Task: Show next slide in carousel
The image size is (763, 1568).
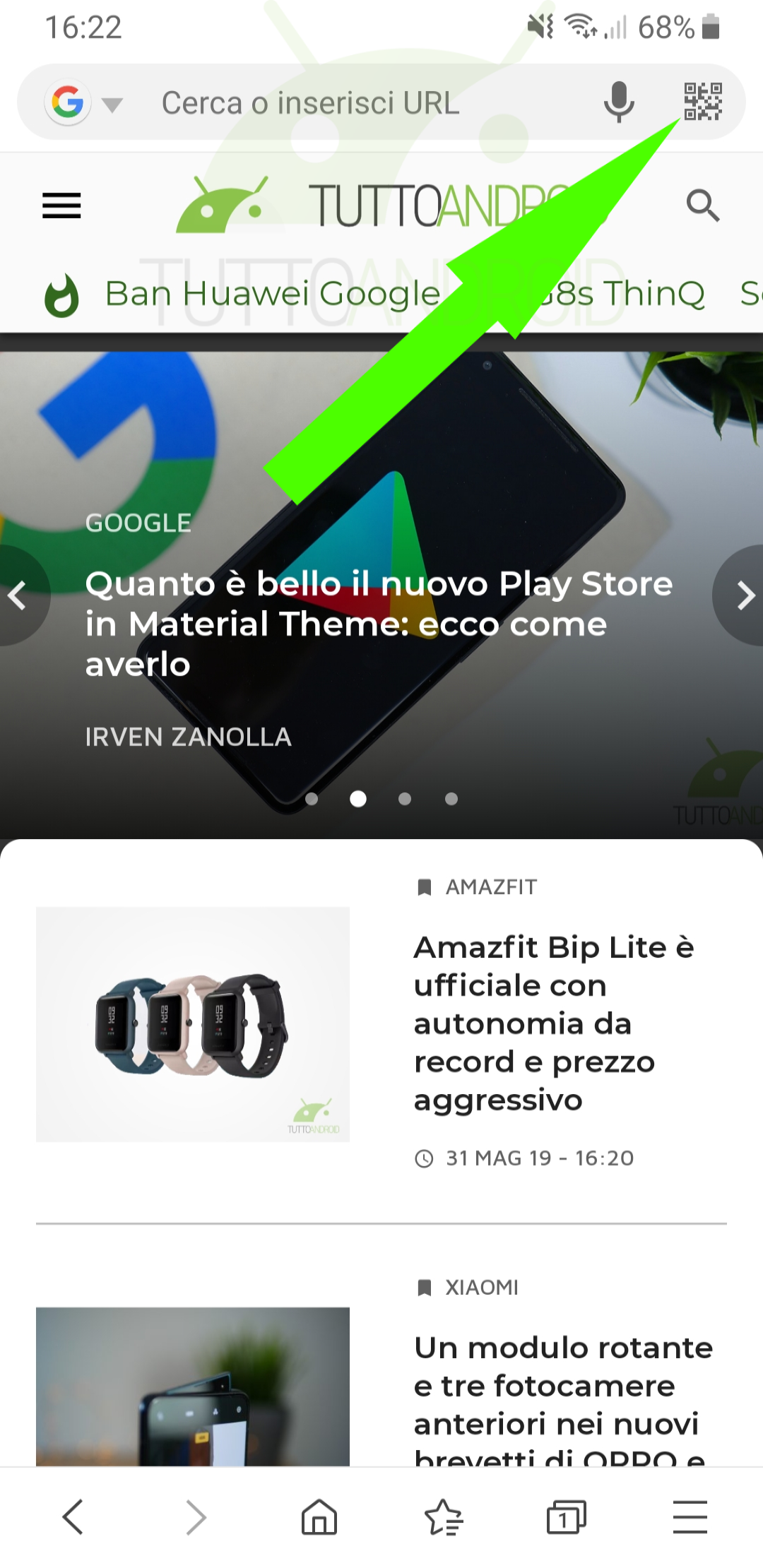Action: coord(744,595)
